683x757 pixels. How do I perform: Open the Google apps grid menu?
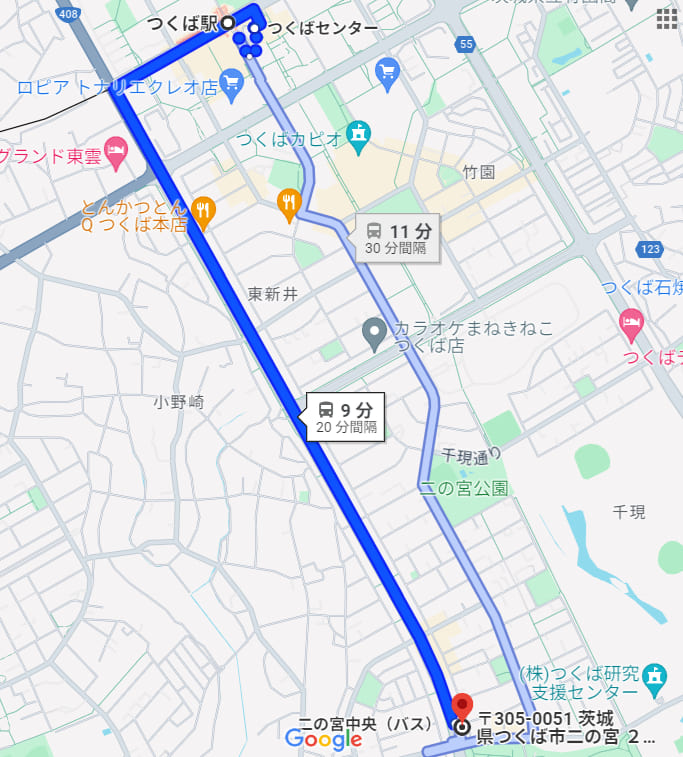[667, 18]
